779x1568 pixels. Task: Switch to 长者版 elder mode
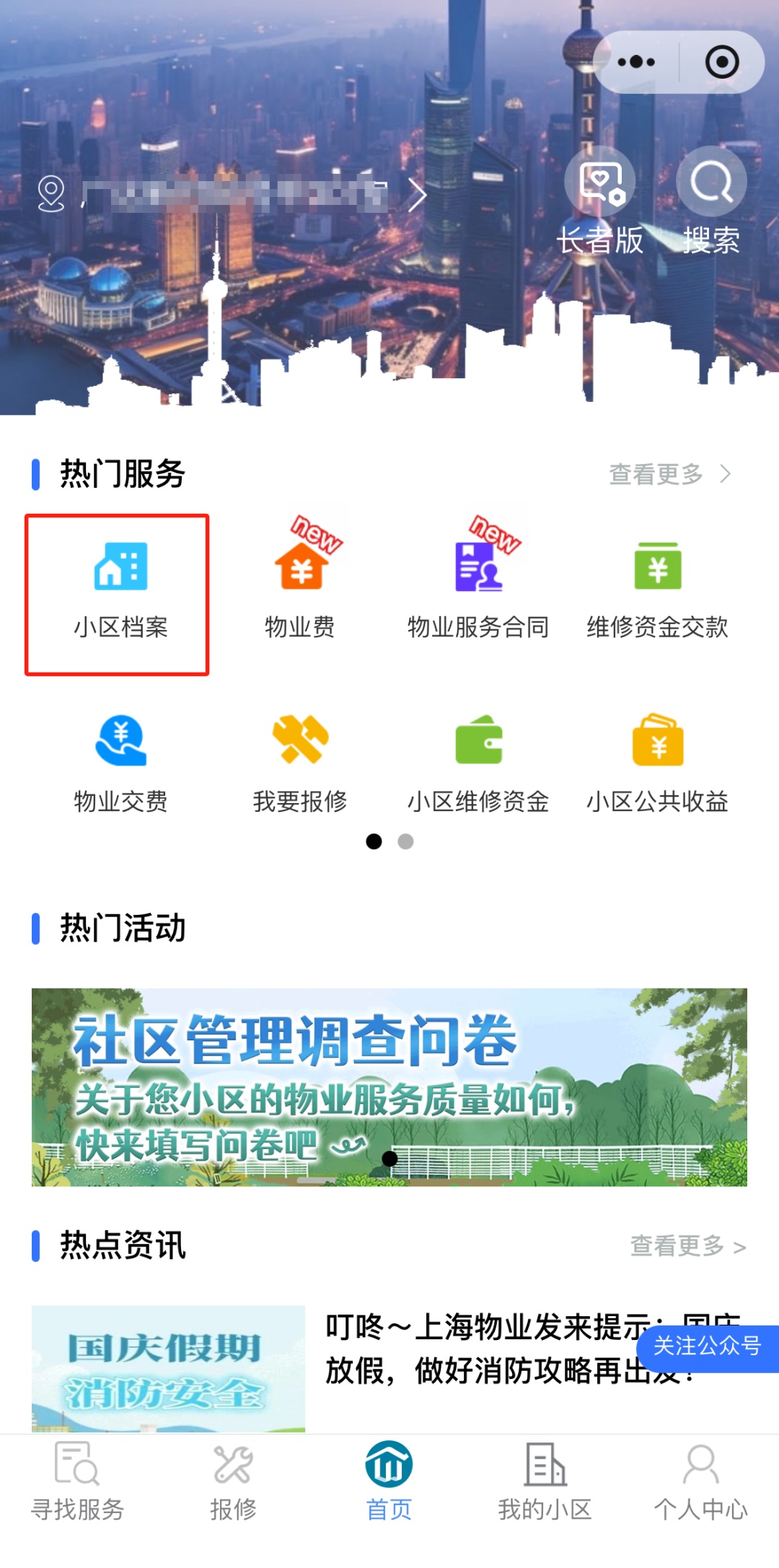[599, 202]
